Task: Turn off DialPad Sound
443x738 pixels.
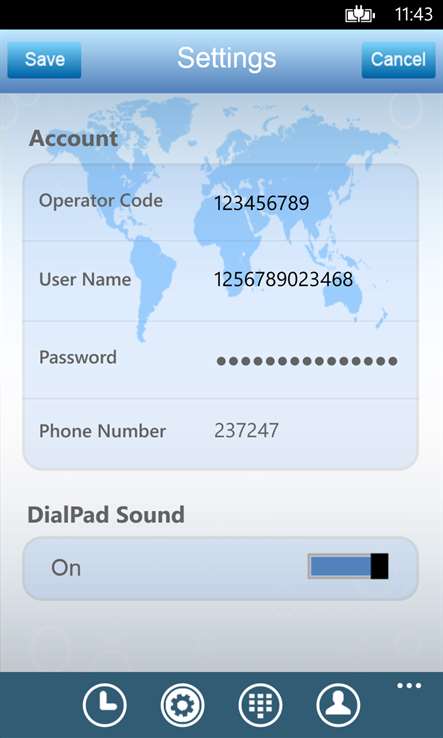Action: [x=348, y=566]
